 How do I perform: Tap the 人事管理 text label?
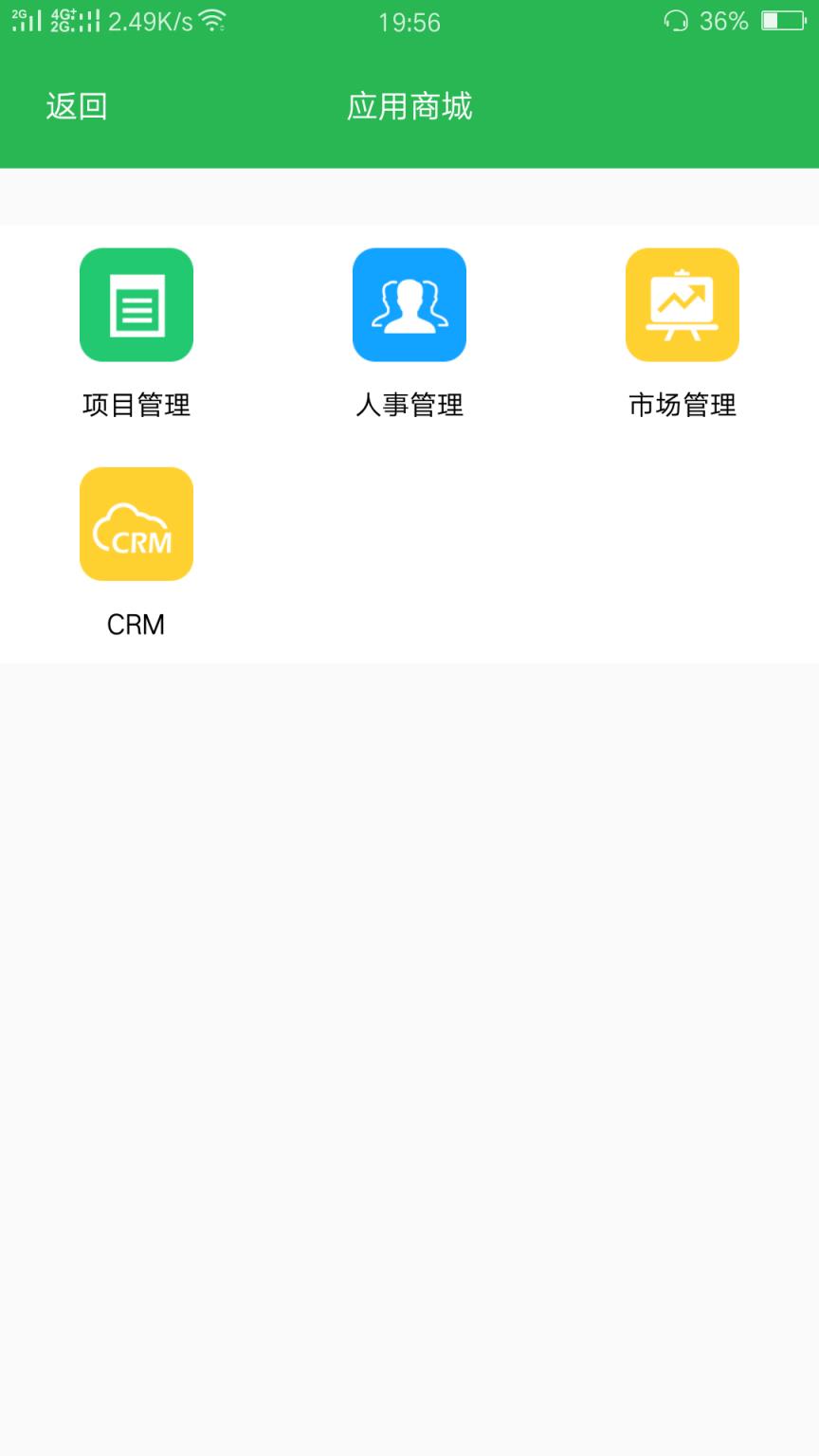pyautogui.click(x=409, y=406)
